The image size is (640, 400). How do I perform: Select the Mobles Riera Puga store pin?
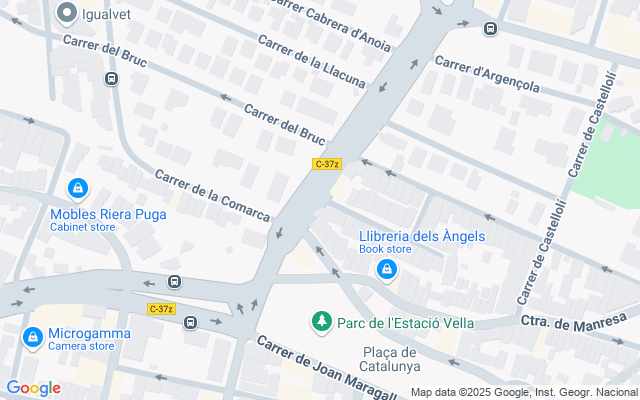[77, 188]
